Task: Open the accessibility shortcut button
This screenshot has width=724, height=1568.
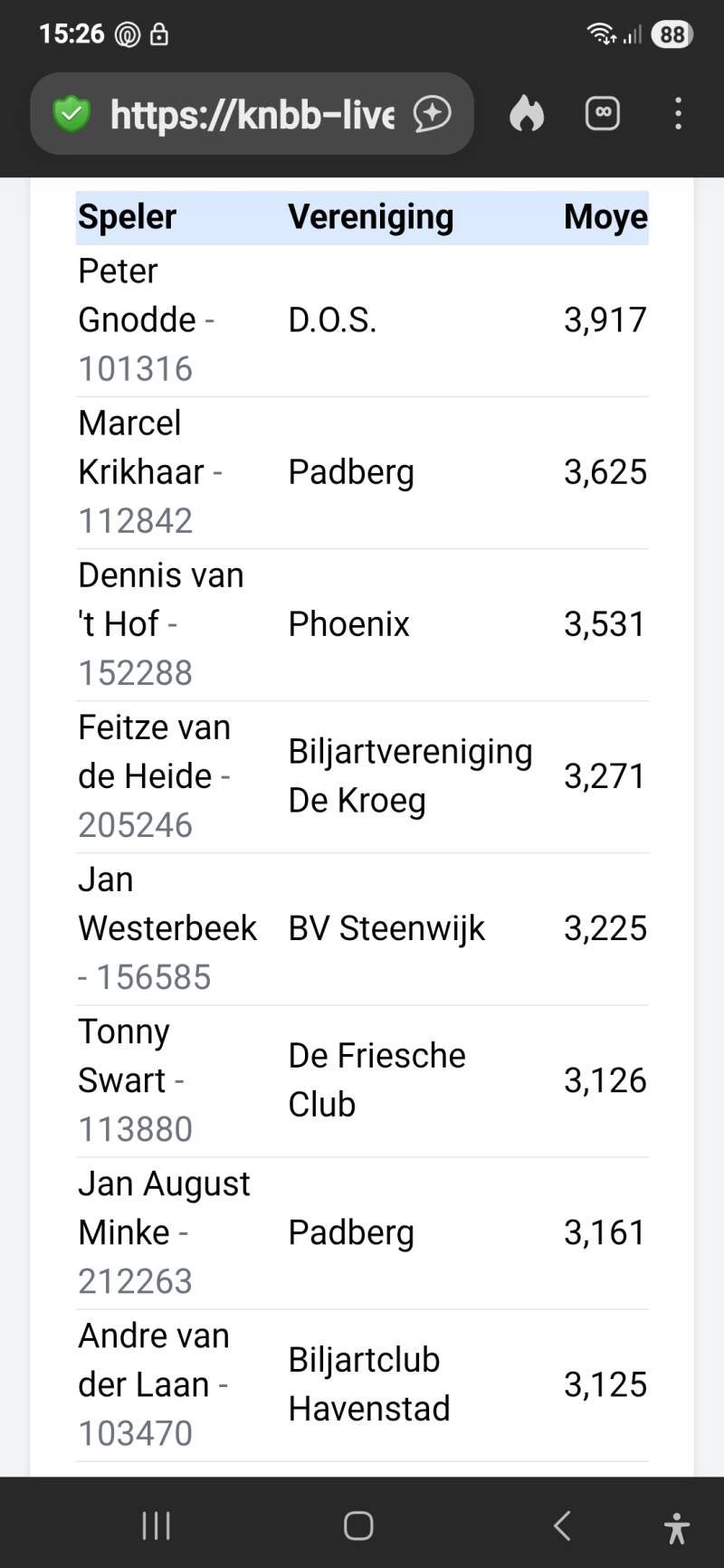Action: point(676,1527)
